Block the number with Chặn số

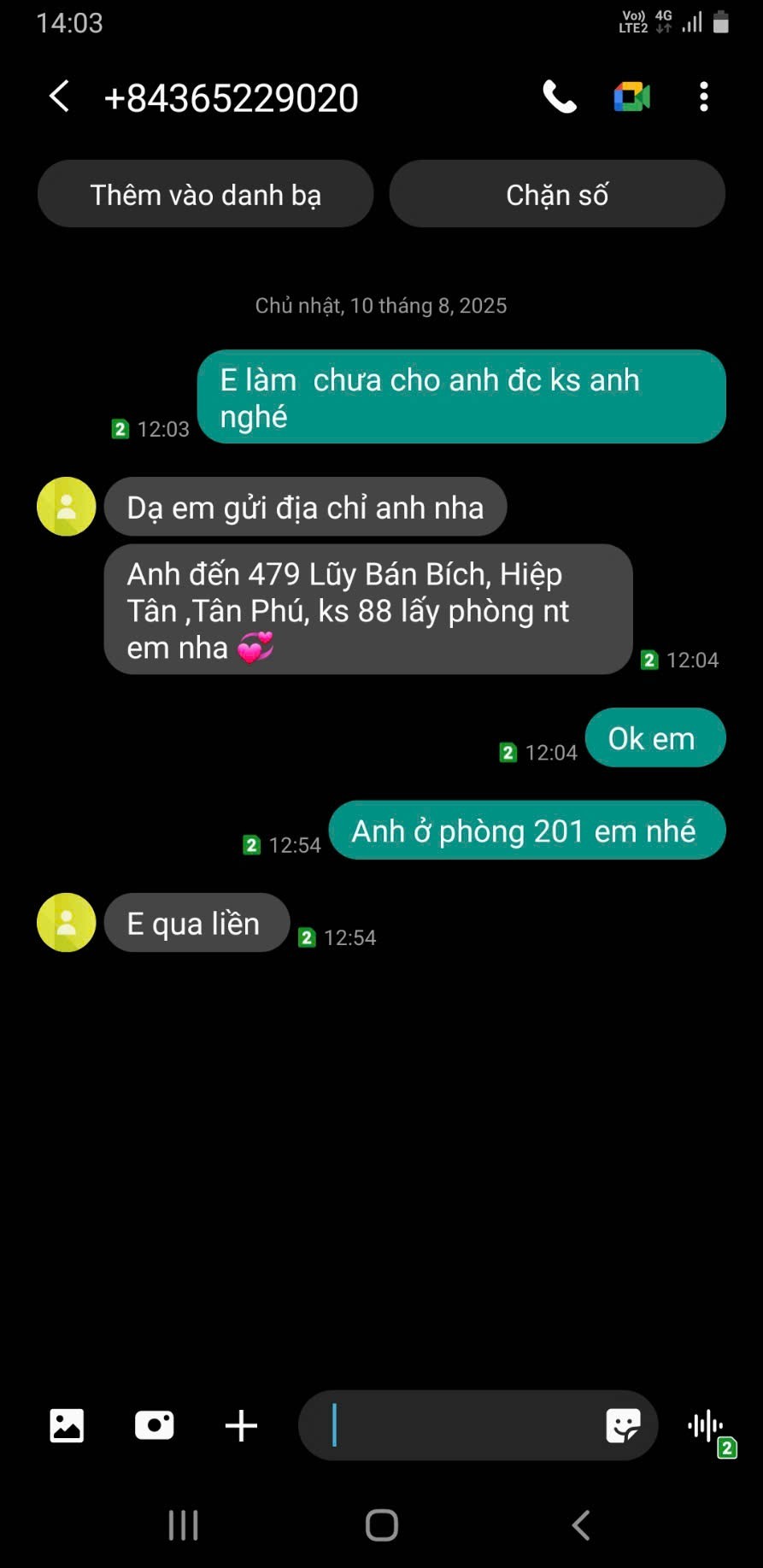pyautogui.click(x=557, y=194)
